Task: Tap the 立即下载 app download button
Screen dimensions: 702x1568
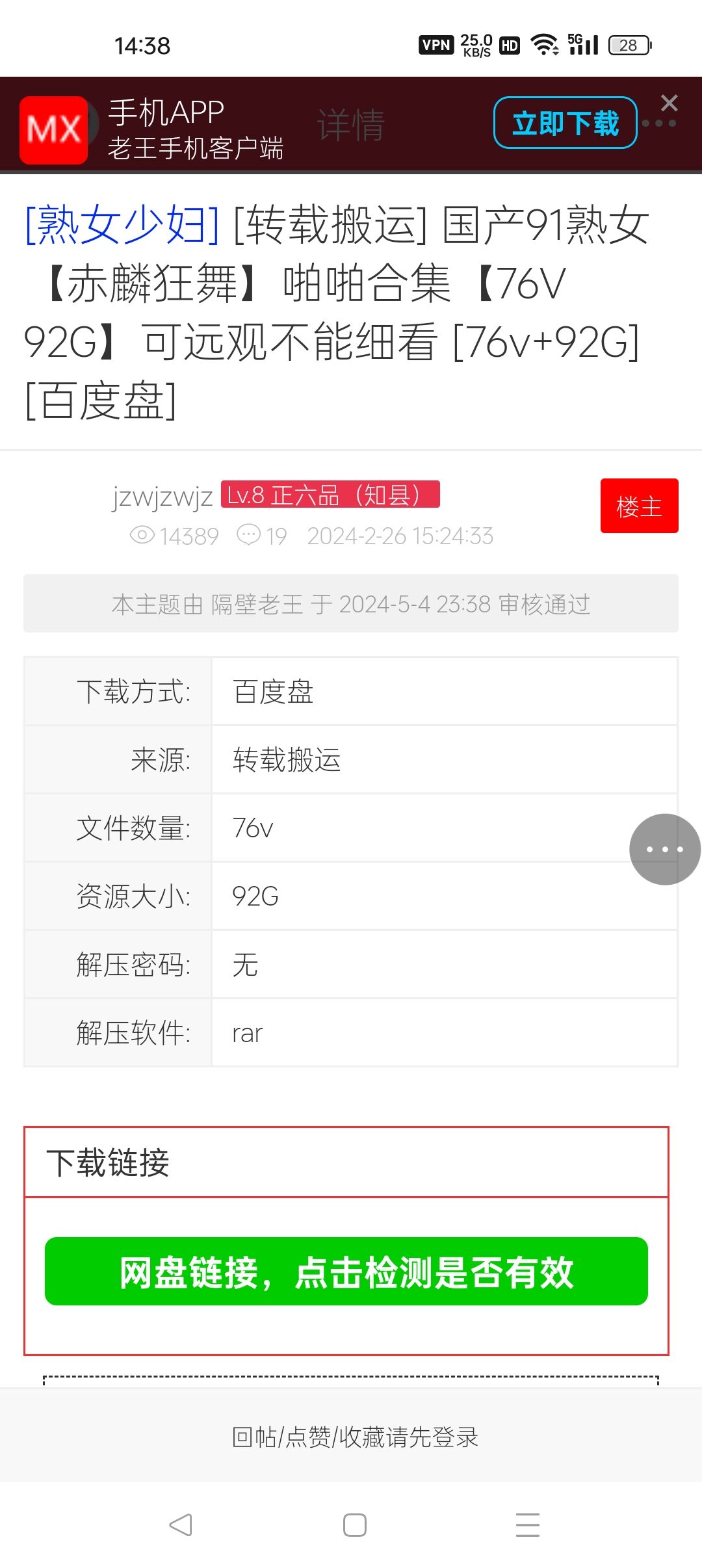Action: (565, 123)
